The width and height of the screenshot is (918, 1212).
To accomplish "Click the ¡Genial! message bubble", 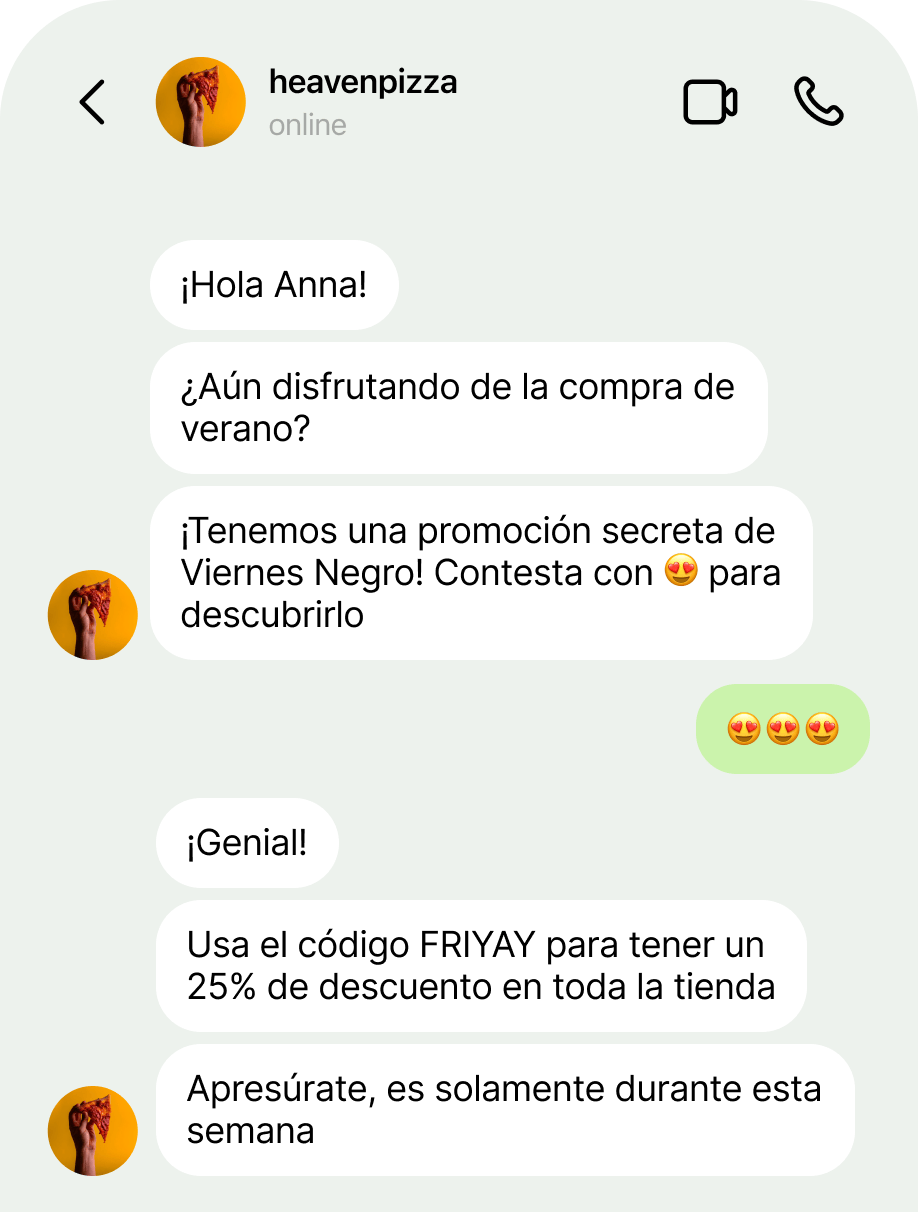I will [x=247, y=843].
